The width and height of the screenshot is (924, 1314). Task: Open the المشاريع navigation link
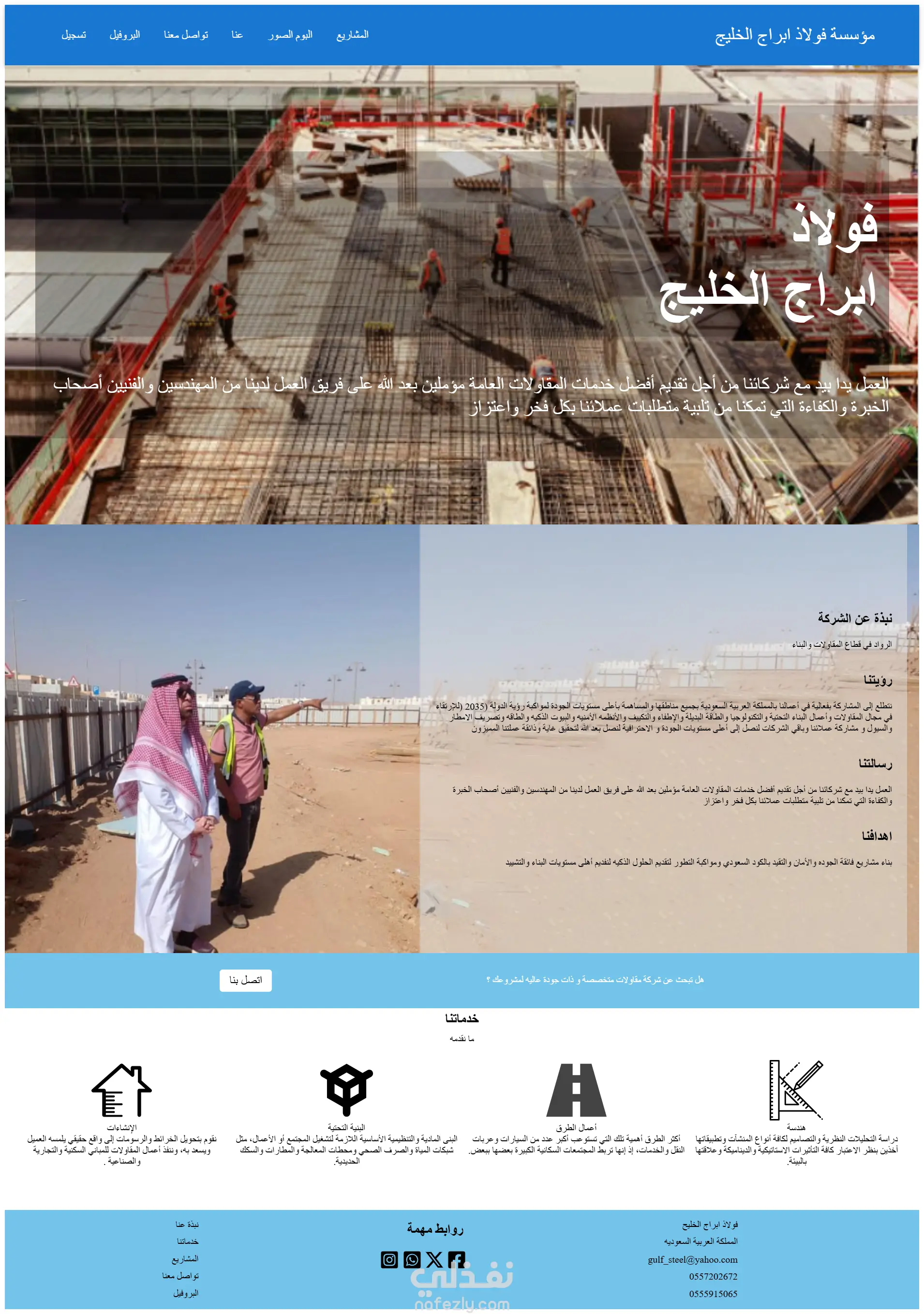tap(353, 35)
